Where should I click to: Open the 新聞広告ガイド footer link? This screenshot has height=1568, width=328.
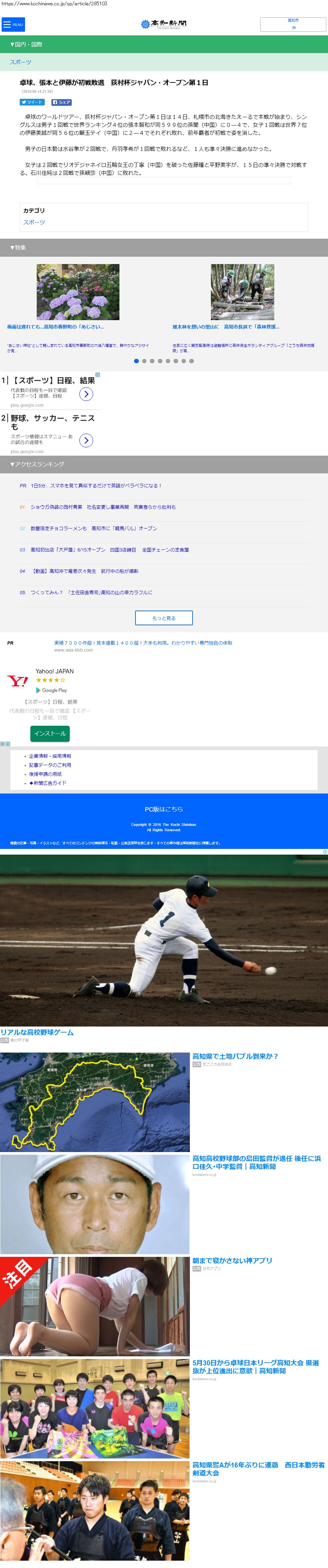pyautogui.click(x=48, y=783)
